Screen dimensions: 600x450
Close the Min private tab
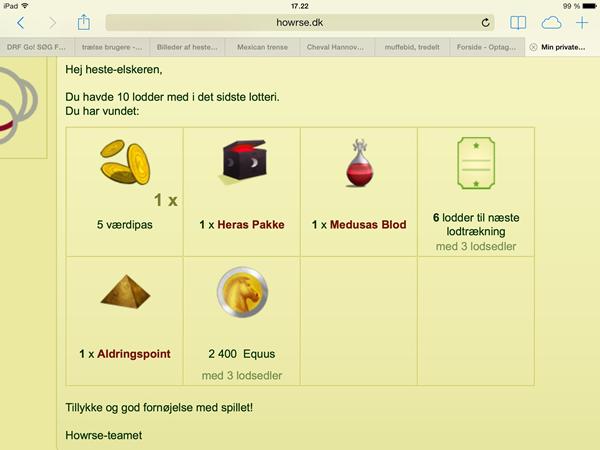click(533, 47)
